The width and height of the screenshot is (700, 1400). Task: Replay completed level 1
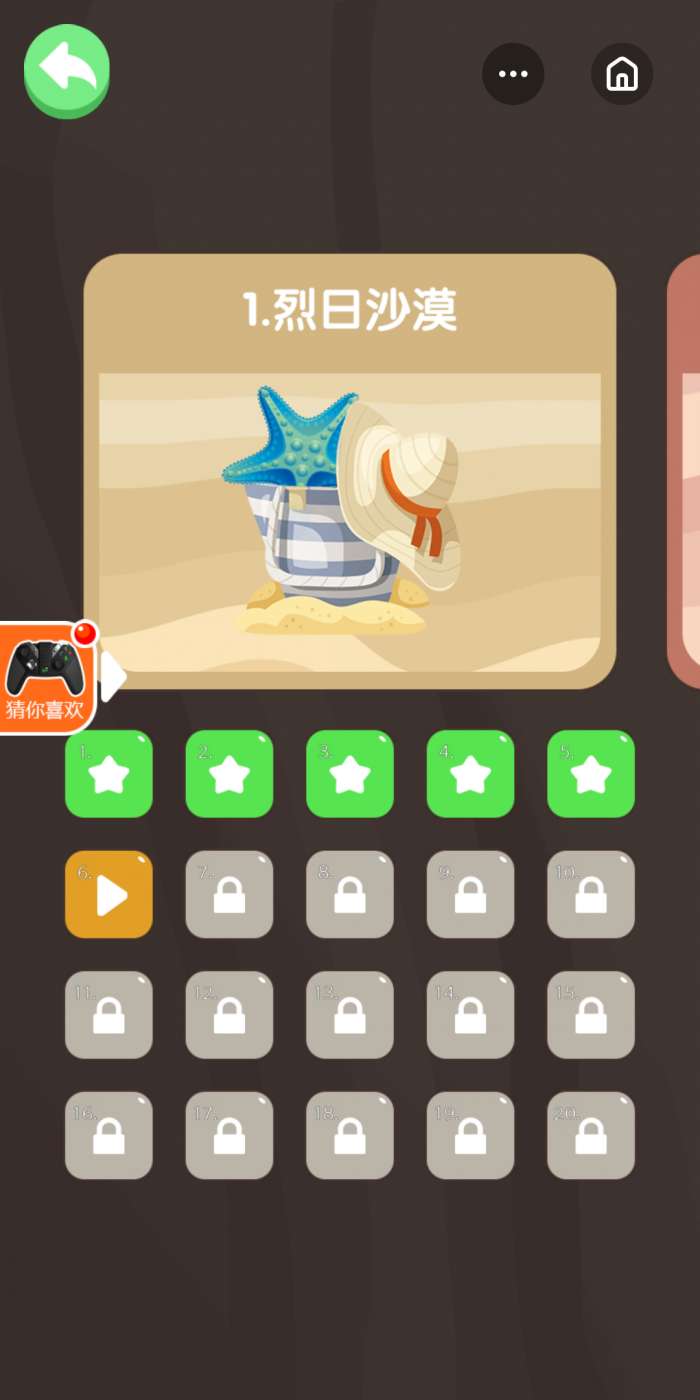(109, 774)
